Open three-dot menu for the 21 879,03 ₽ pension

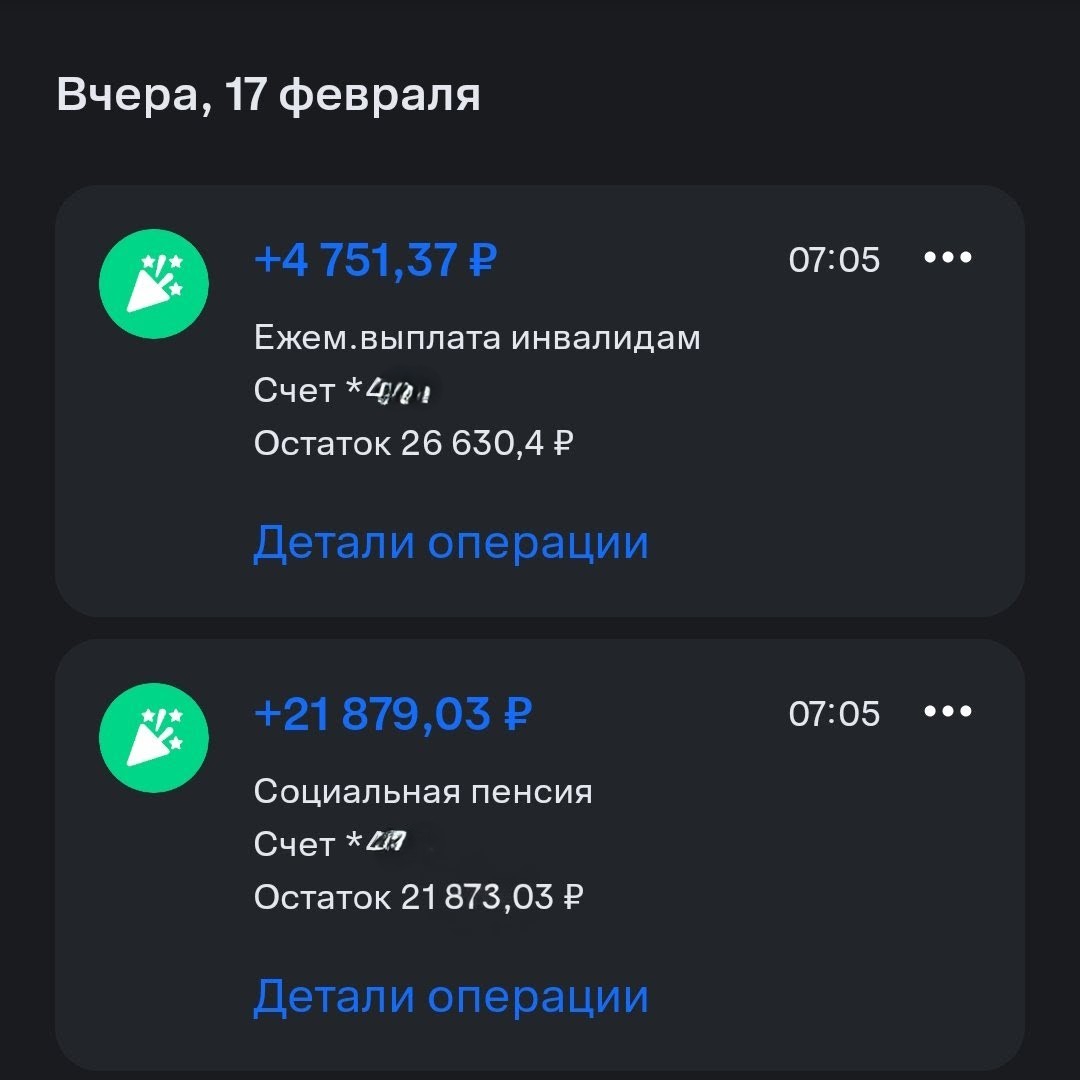tap(947, 712)
